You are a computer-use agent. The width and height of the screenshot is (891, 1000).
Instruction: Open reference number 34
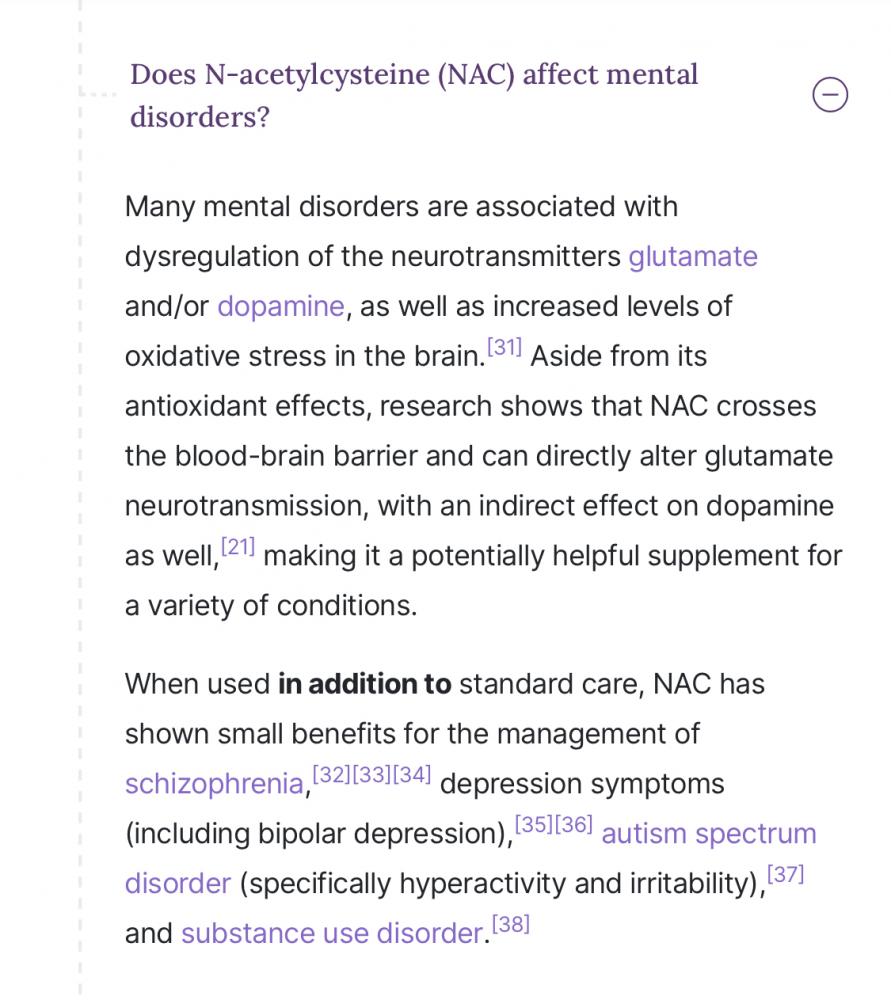[x=411, y=775]
